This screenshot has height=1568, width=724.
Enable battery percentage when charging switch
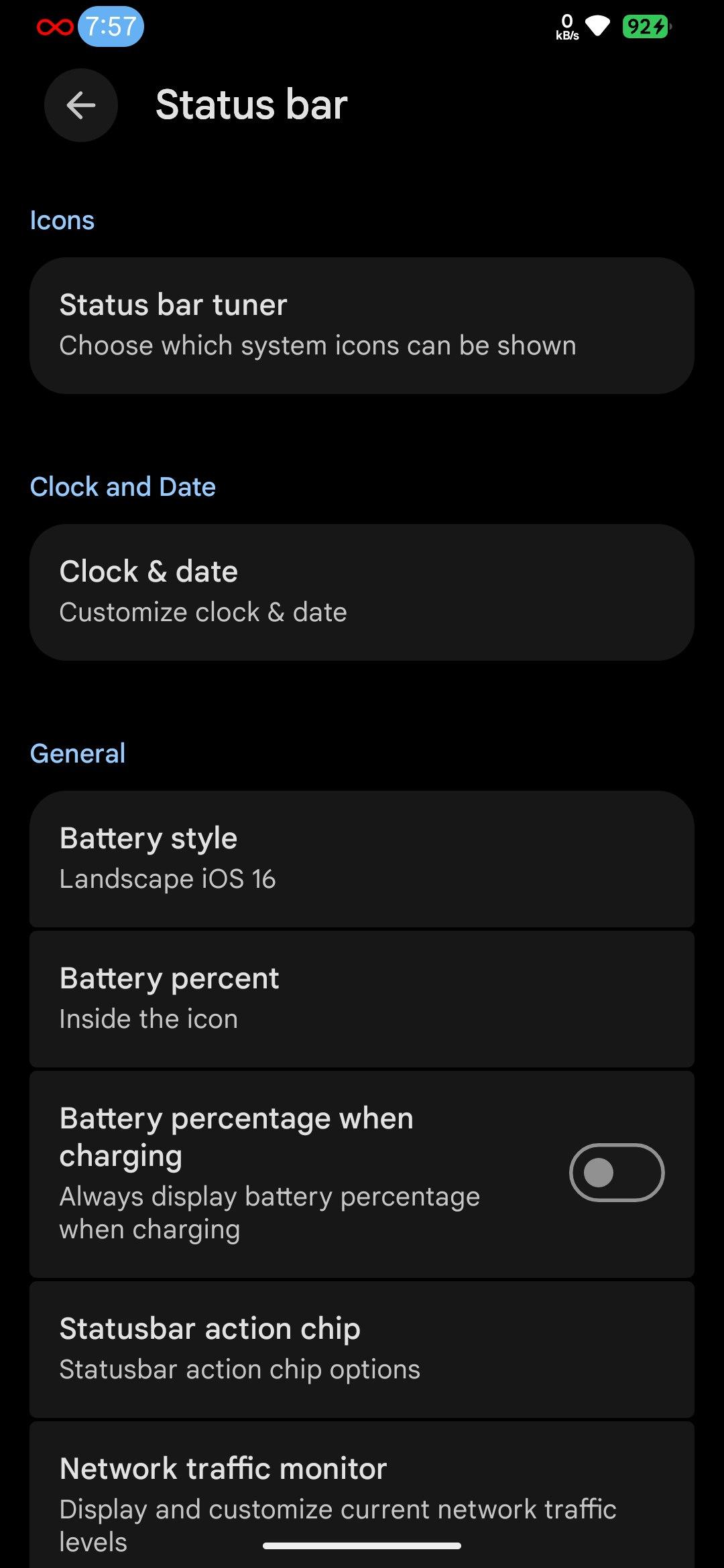click(616, 1173)
